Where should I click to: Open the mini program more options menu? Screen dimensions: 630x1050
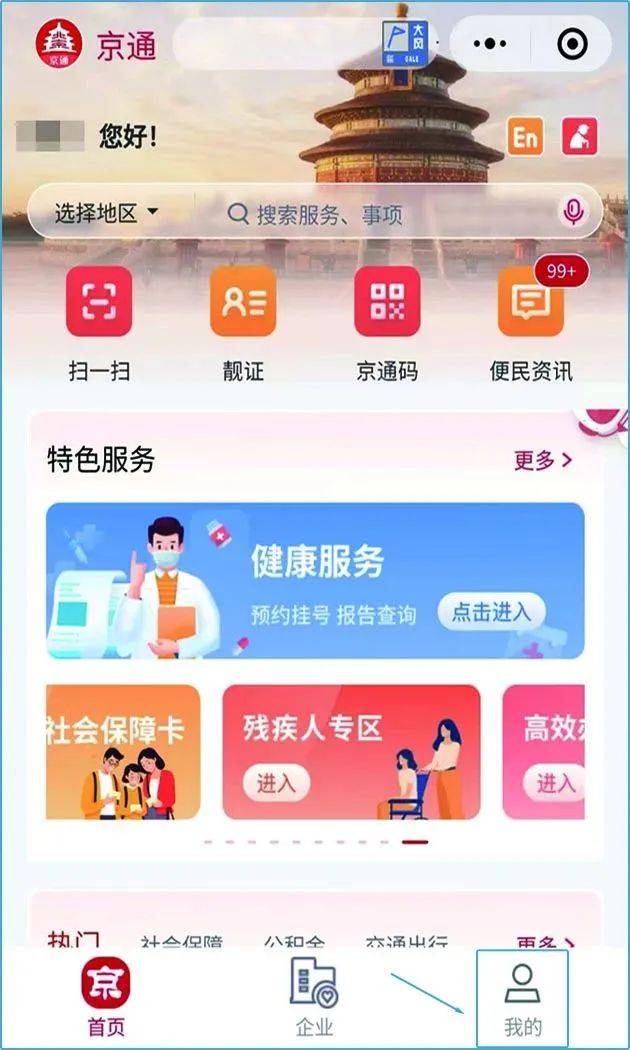[x=489, y=44]
